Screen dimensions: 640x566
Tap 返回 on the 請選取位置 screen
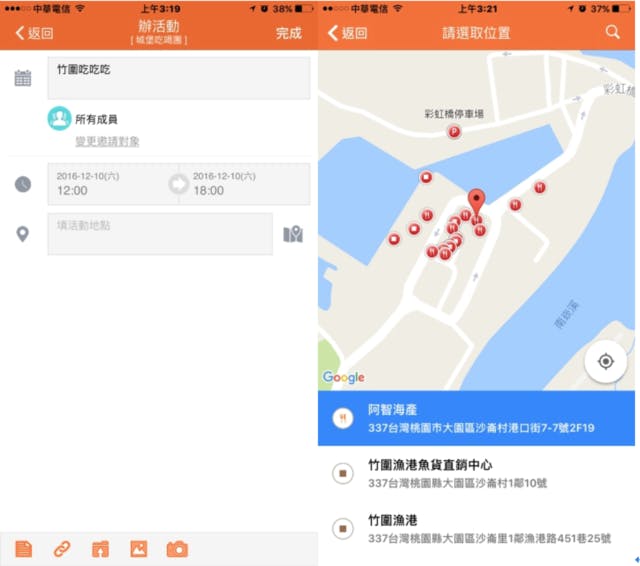(348, 33)
